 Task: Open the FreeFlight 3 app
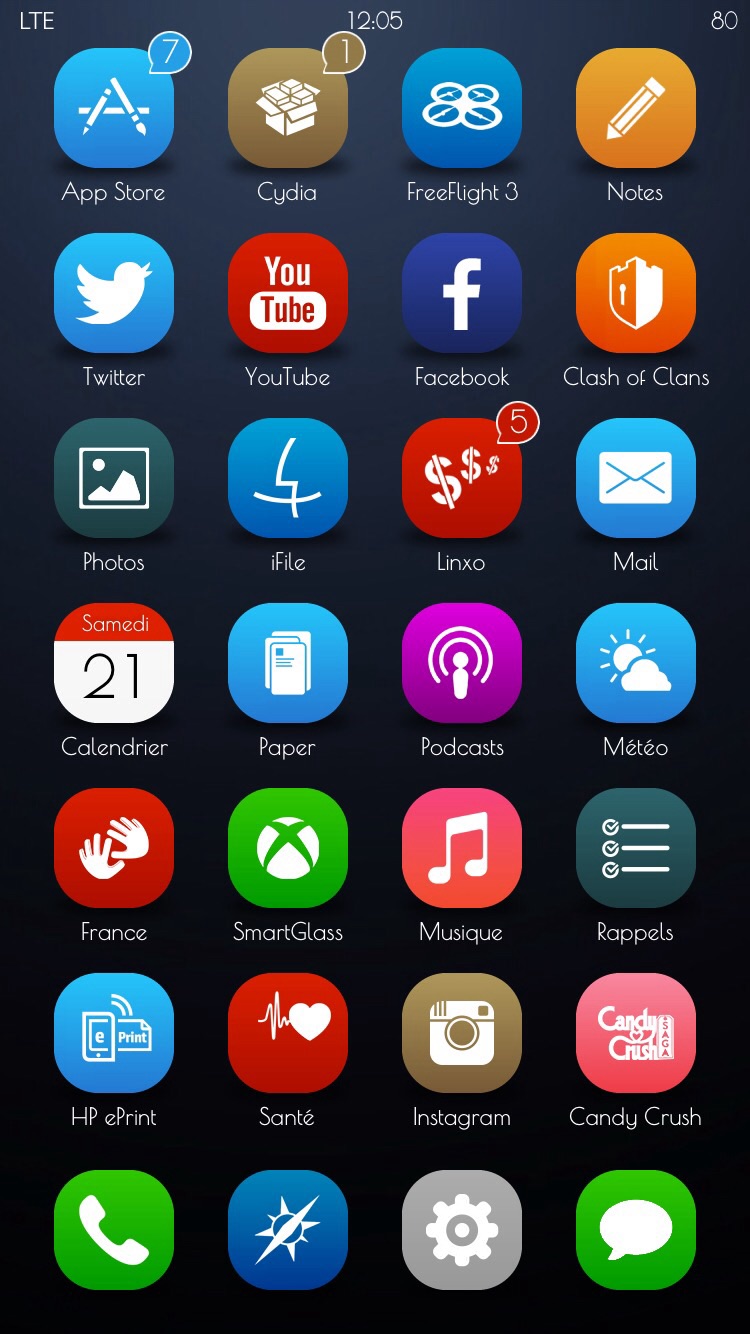(462, 108)
